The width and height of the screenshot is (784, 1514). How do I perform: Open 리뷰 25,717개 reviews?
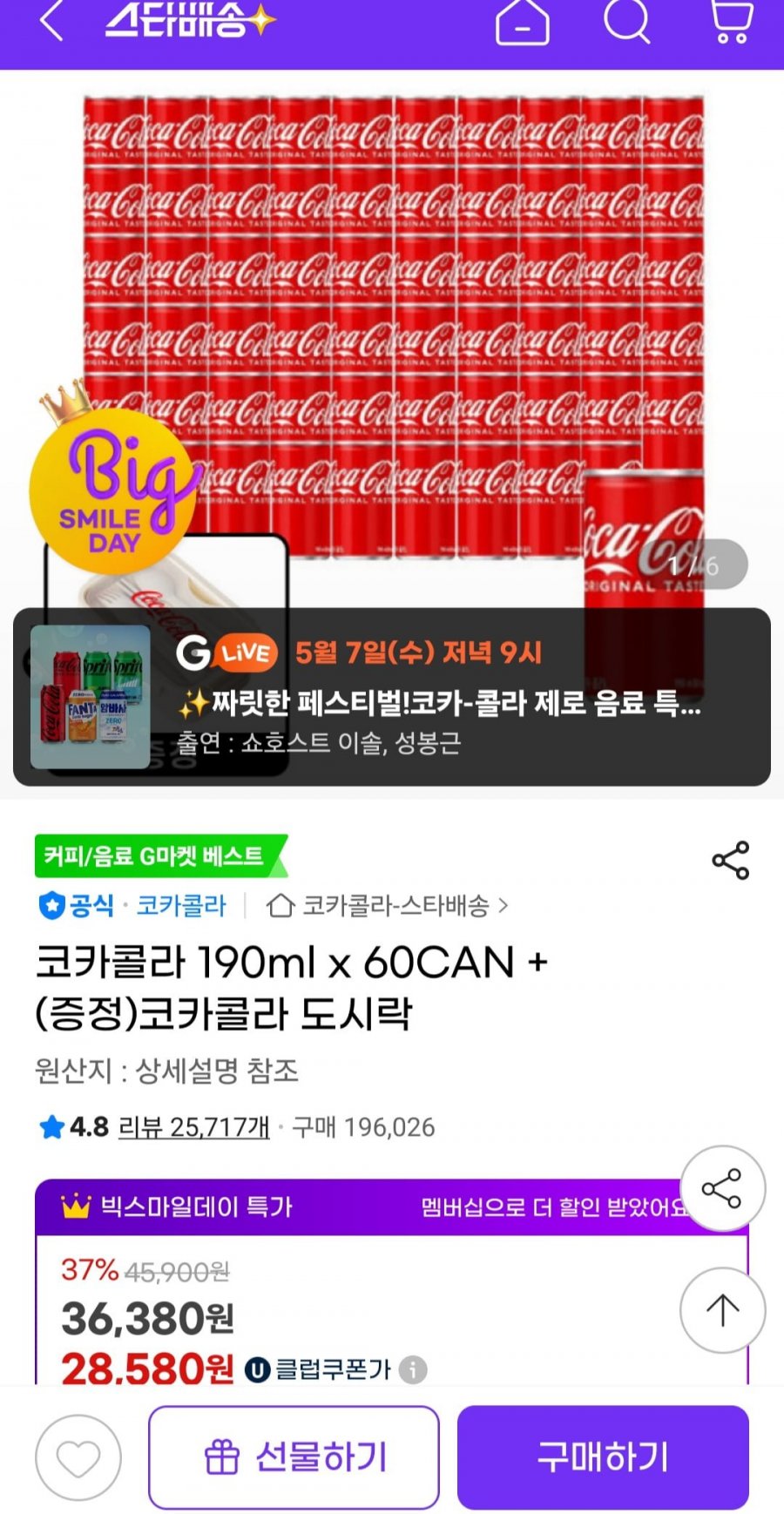[193, 1127]
